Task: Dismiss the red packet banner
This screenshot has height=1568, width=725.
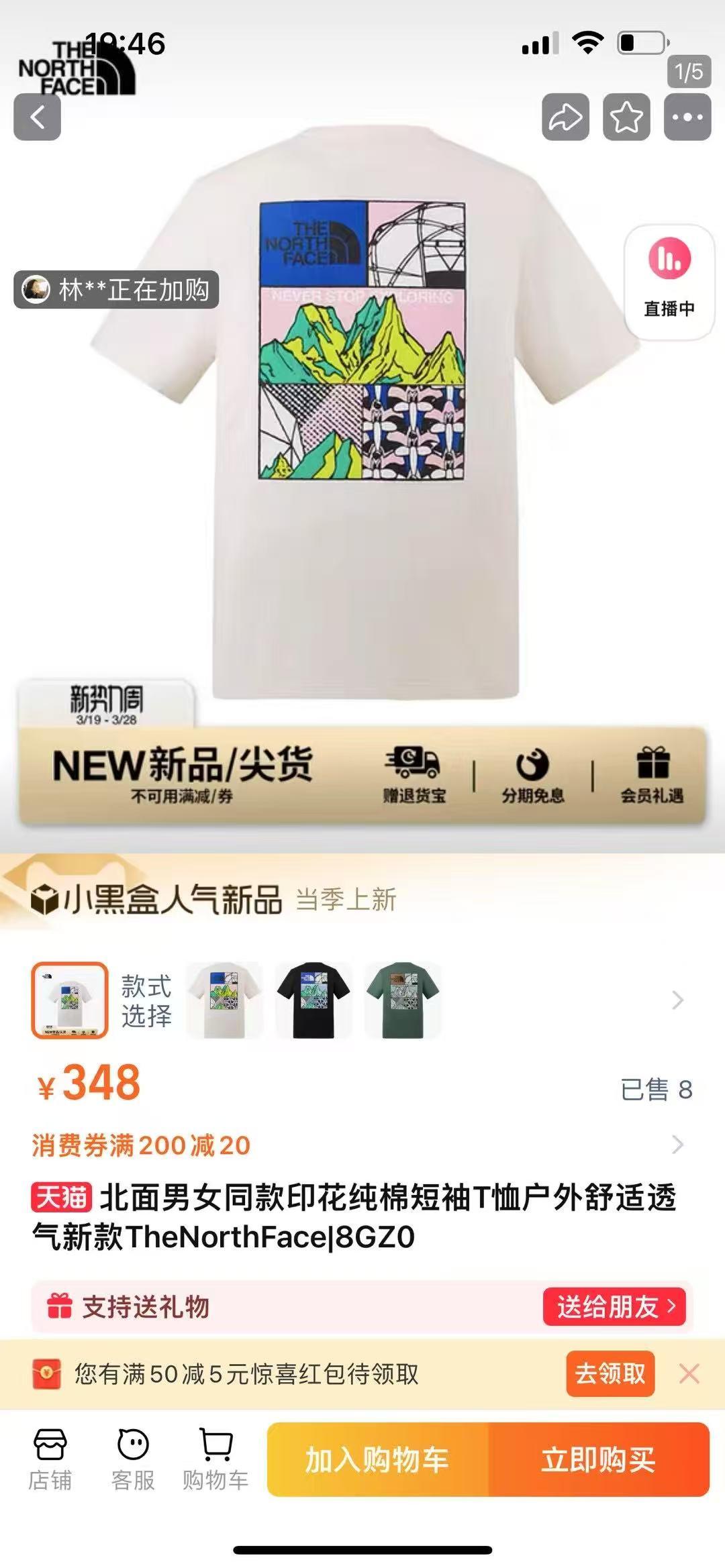Action: (689, 1373)
